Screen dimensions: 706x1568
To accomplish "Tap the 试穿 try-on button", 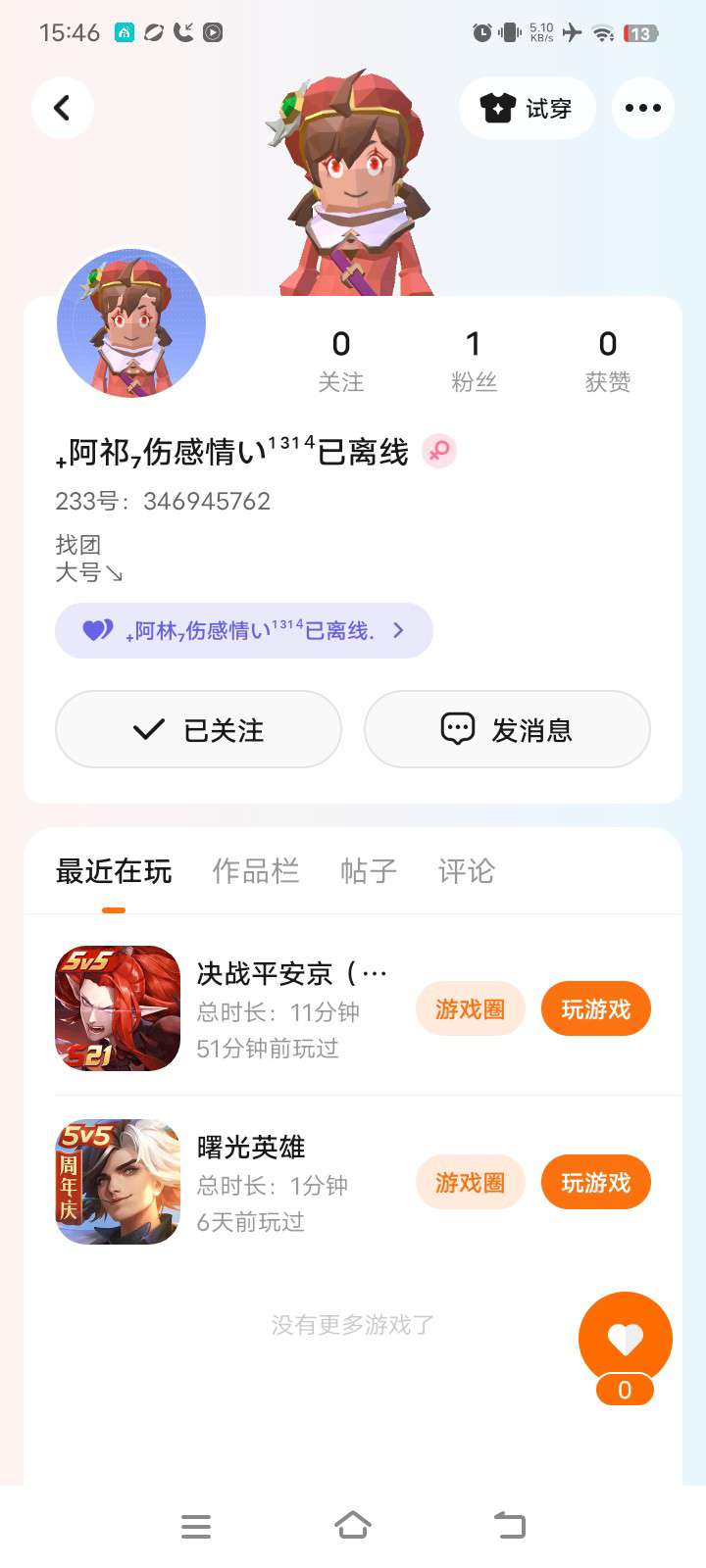I will 528,108.
